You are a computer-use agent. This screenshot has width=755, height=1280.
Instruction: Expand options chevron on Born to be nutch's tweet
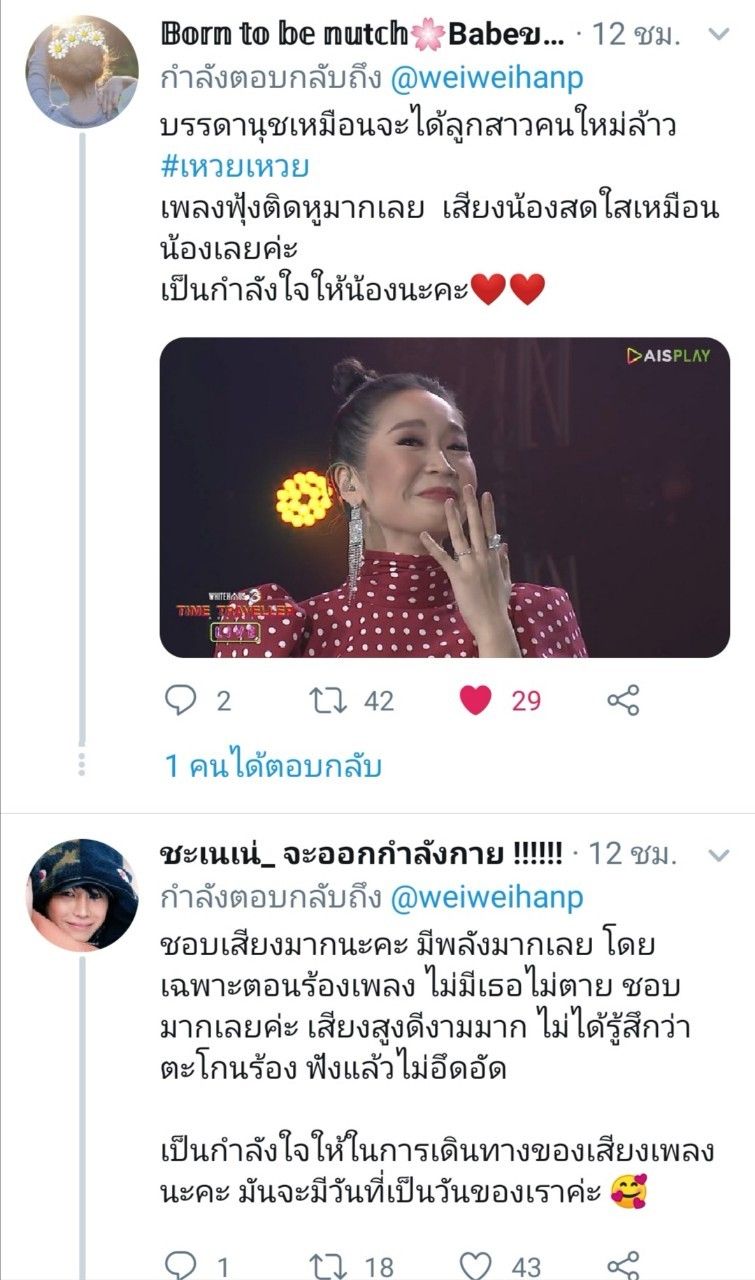718,34
